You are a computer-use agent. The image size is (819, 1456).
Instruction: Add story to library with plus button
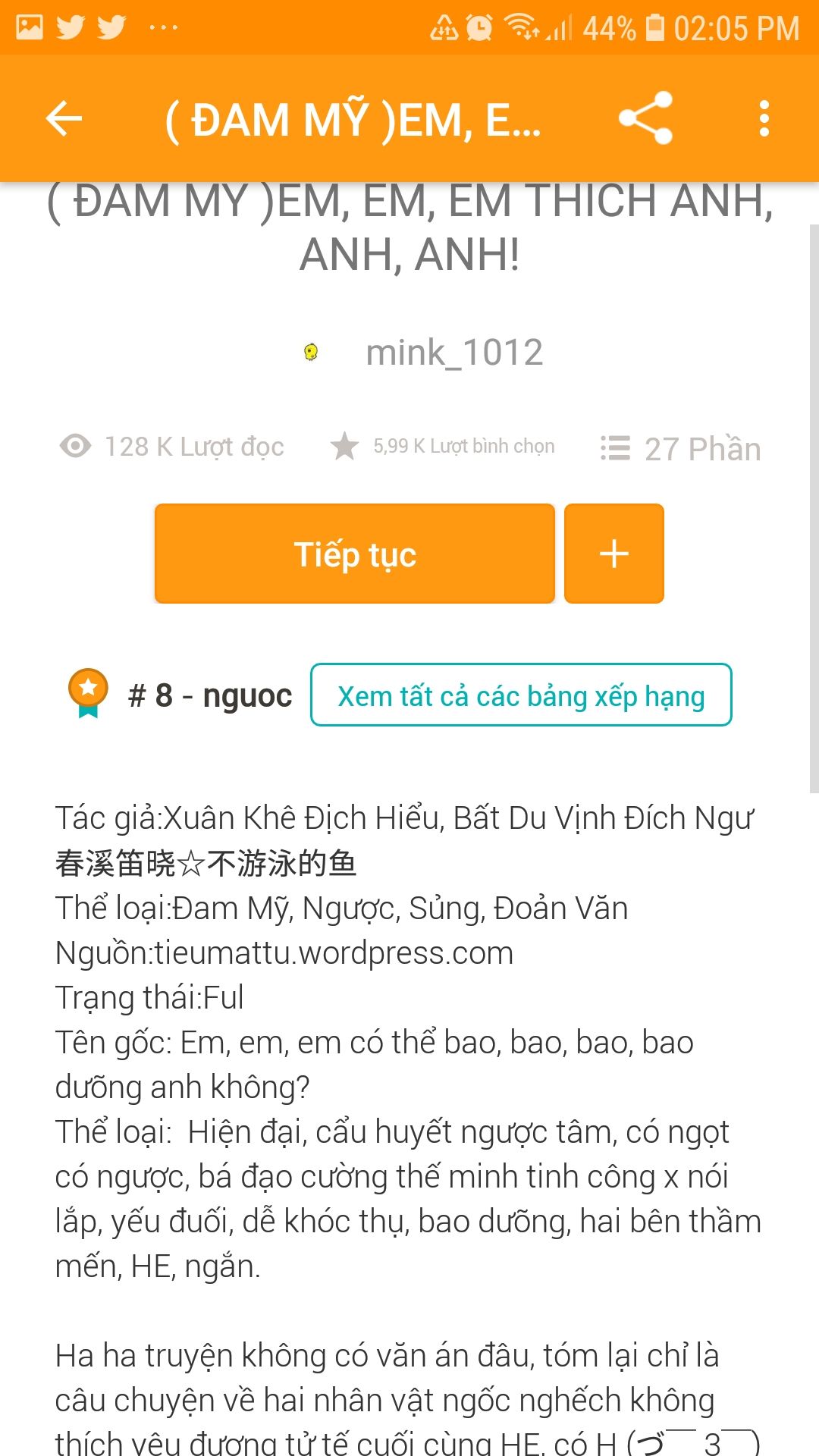(614, 554)
